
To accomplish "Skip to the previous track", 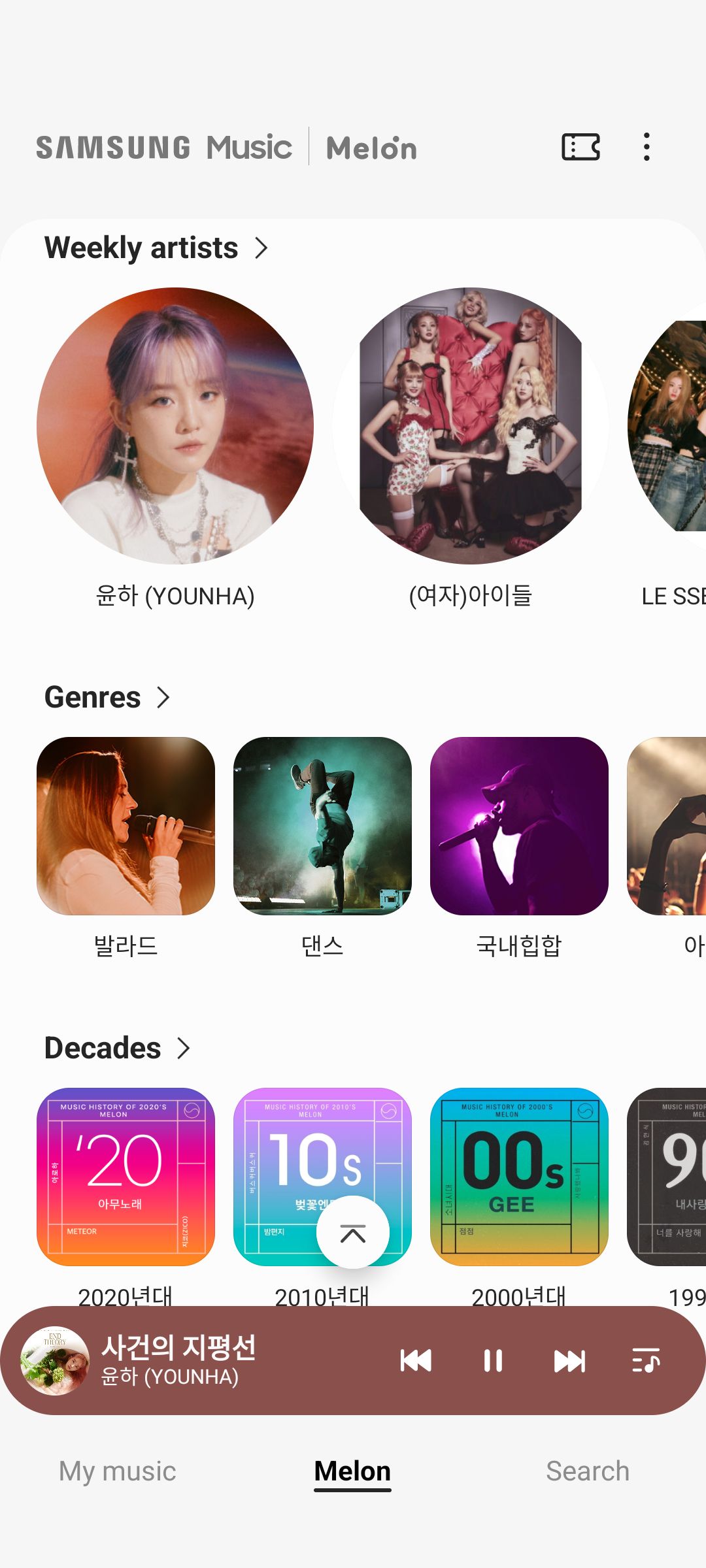I will click(x=416, y=1361).
